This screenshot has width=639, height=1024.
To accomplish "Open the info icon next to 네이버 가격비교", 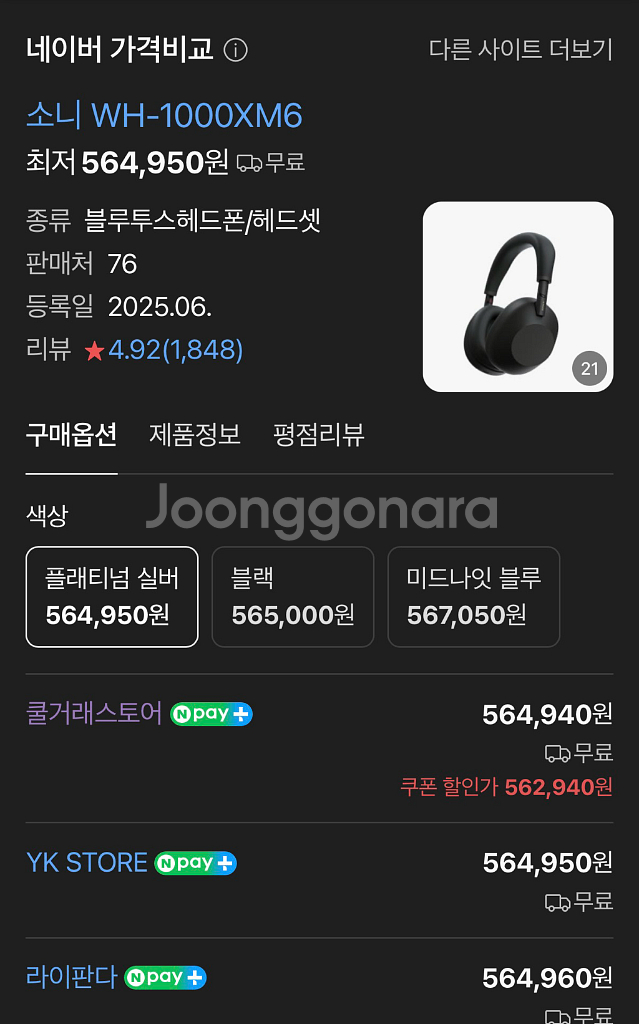I will pyautogui.click(x=236, y=50).
